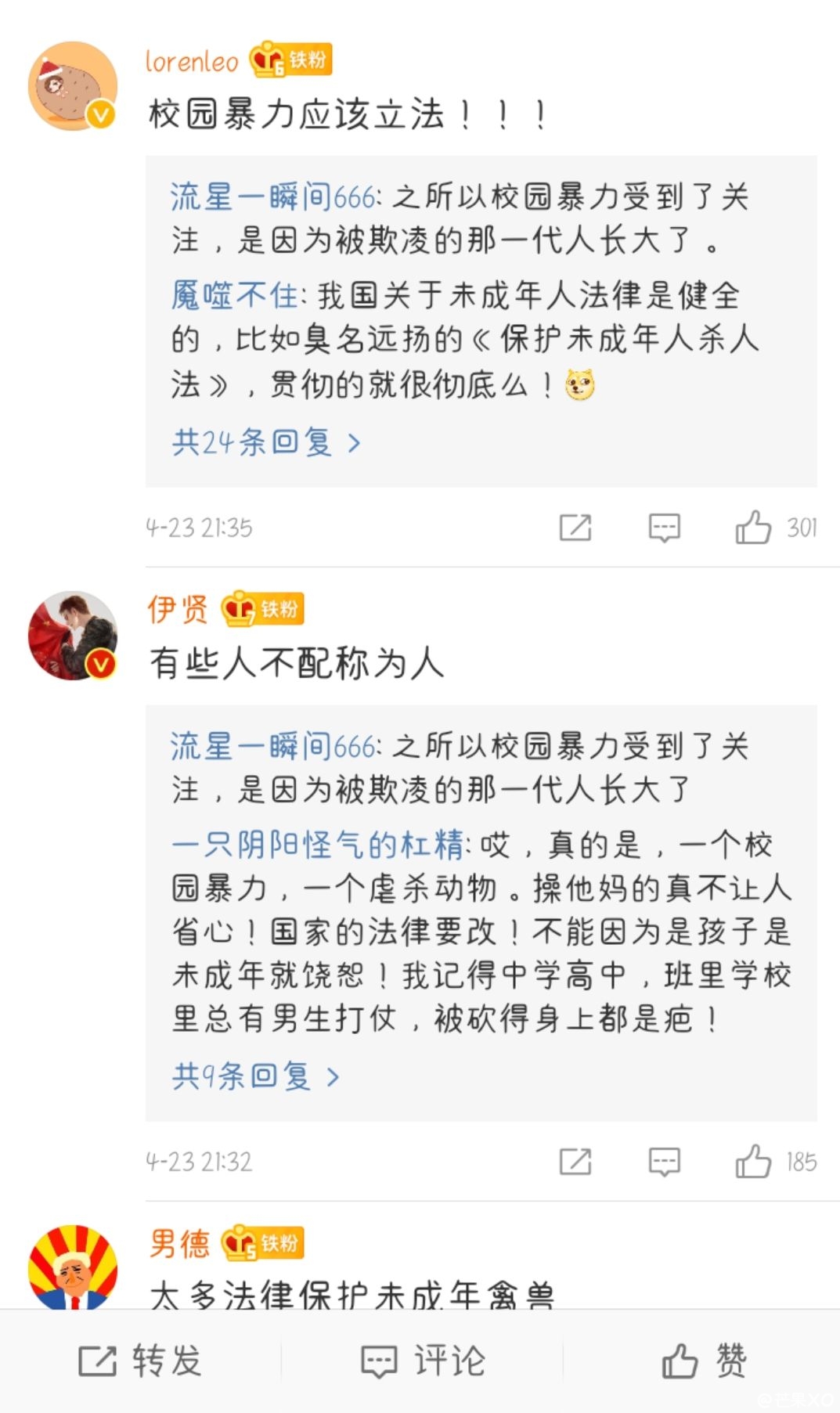This screenshot has width=840, height=1413.
Task: Repost 伊贤's comment
Action: tap(575, 1162)
